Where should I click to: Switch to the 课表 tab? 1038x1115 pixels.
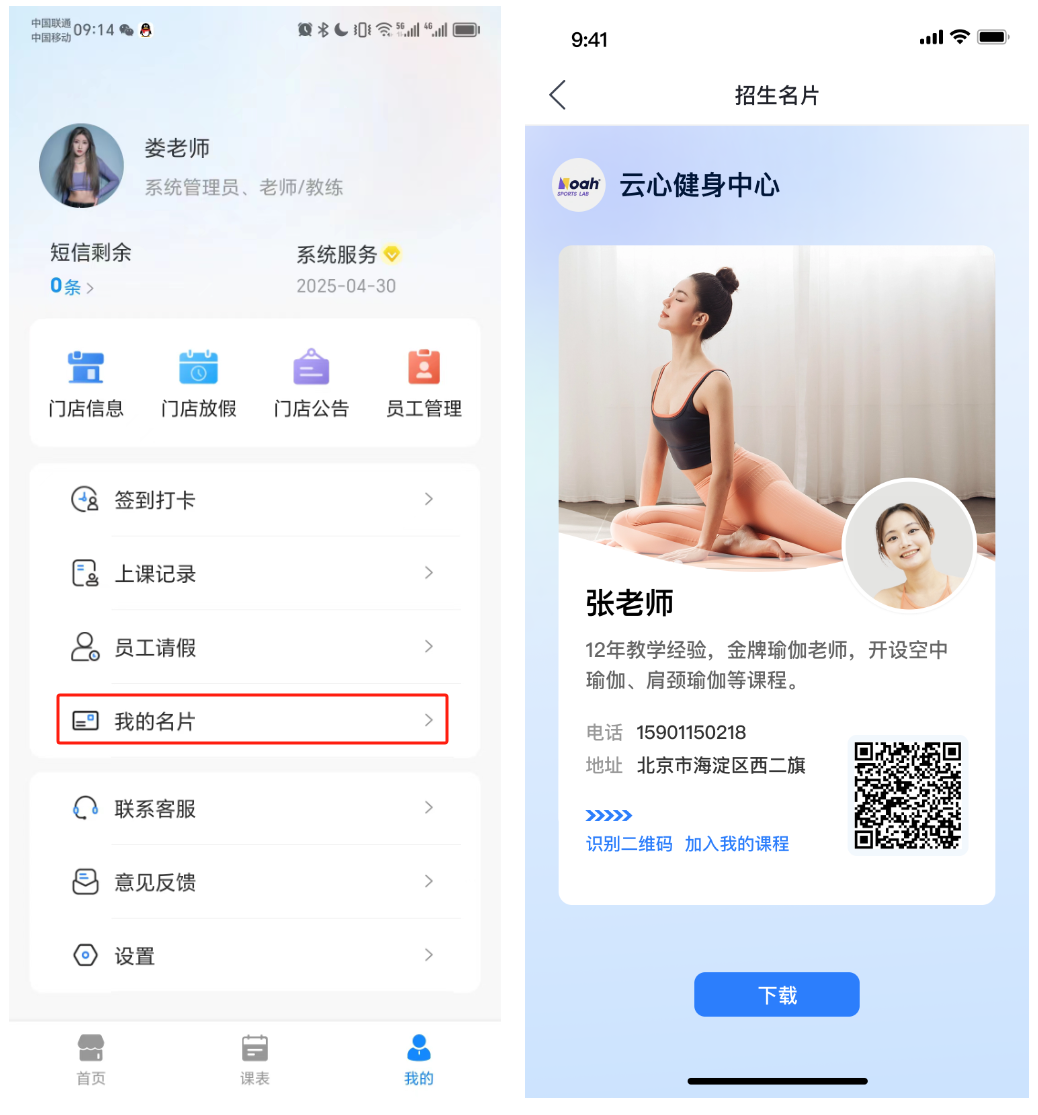(x=255, y=1060)
